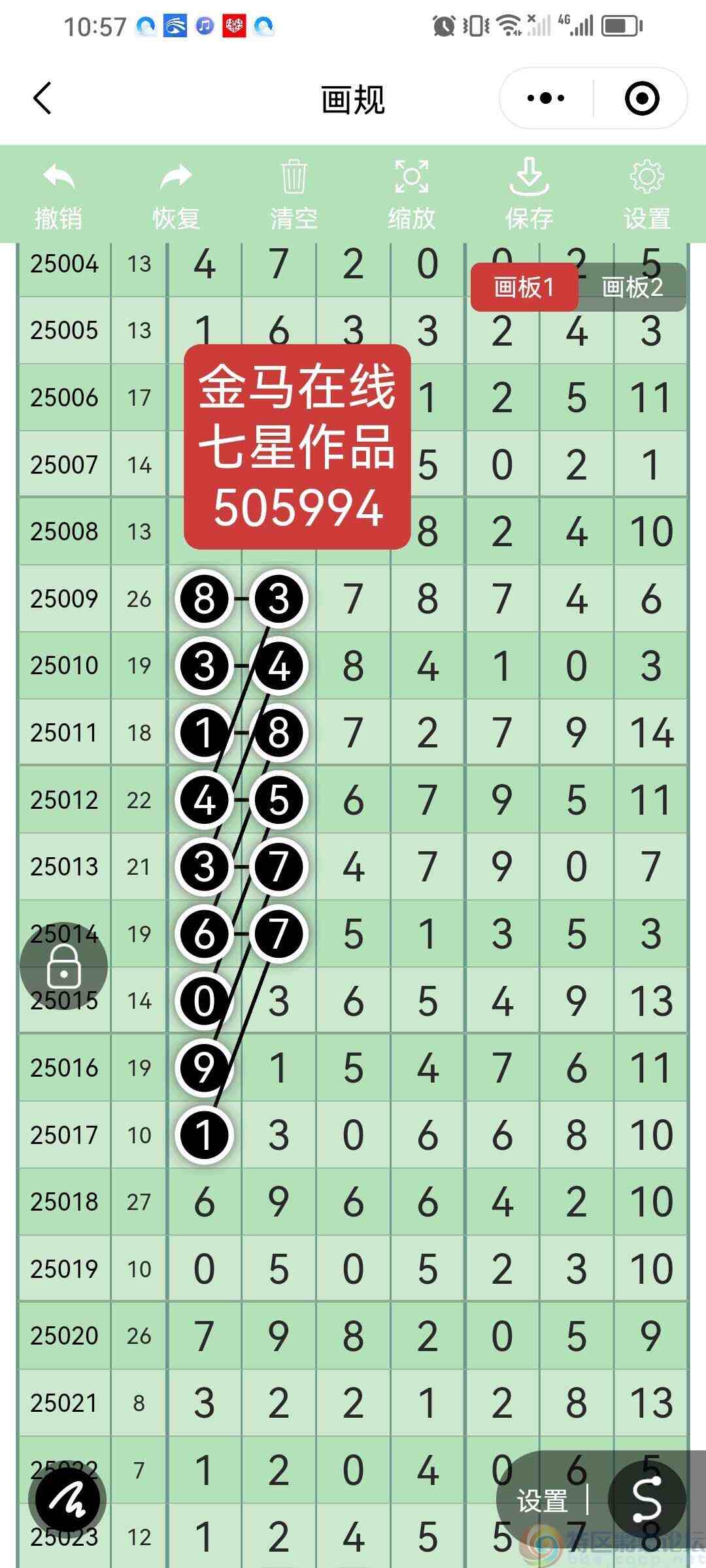Tap the circle record control top right

[x=642, y=98]
